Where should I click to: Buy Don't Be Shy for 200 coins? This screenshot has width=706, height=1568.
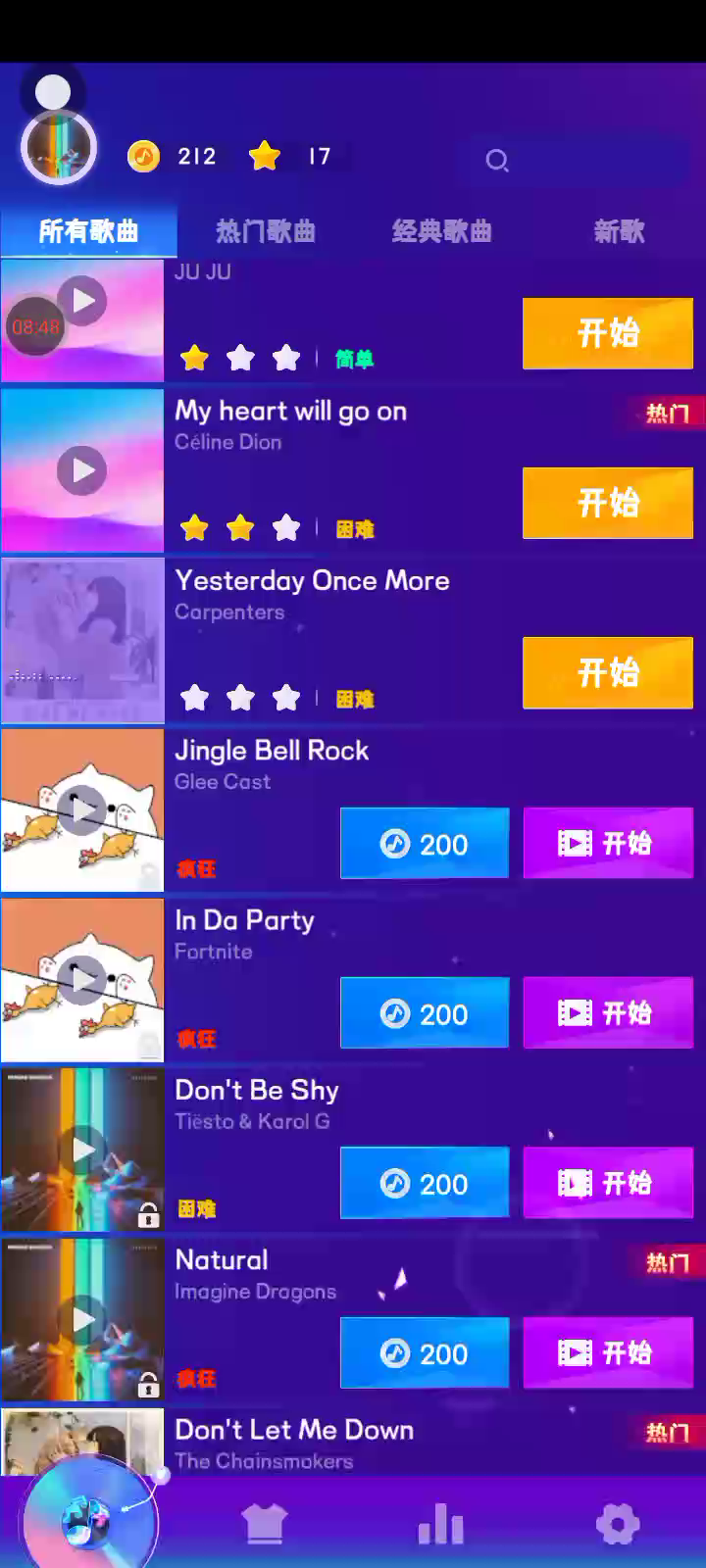coord(425,1183)
